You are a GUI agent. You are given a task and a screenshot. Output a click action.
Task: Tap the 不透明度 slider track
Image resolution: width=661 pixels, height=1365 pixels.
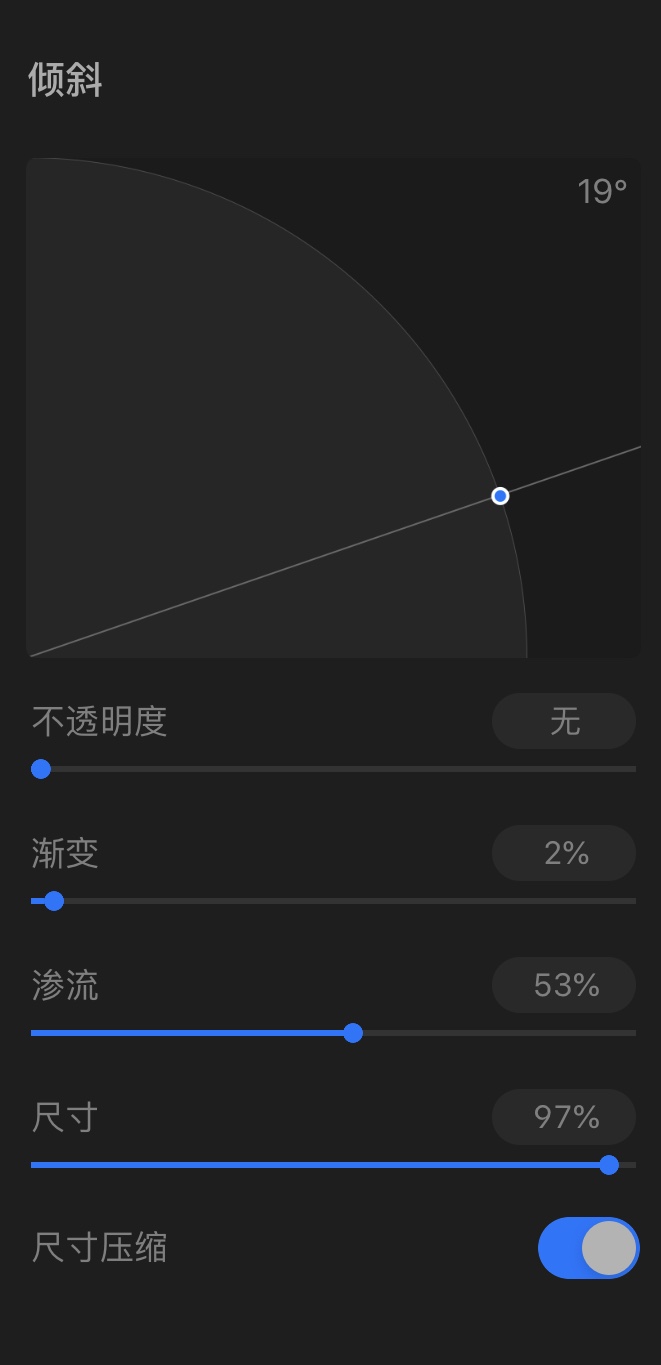coord(334,769)
